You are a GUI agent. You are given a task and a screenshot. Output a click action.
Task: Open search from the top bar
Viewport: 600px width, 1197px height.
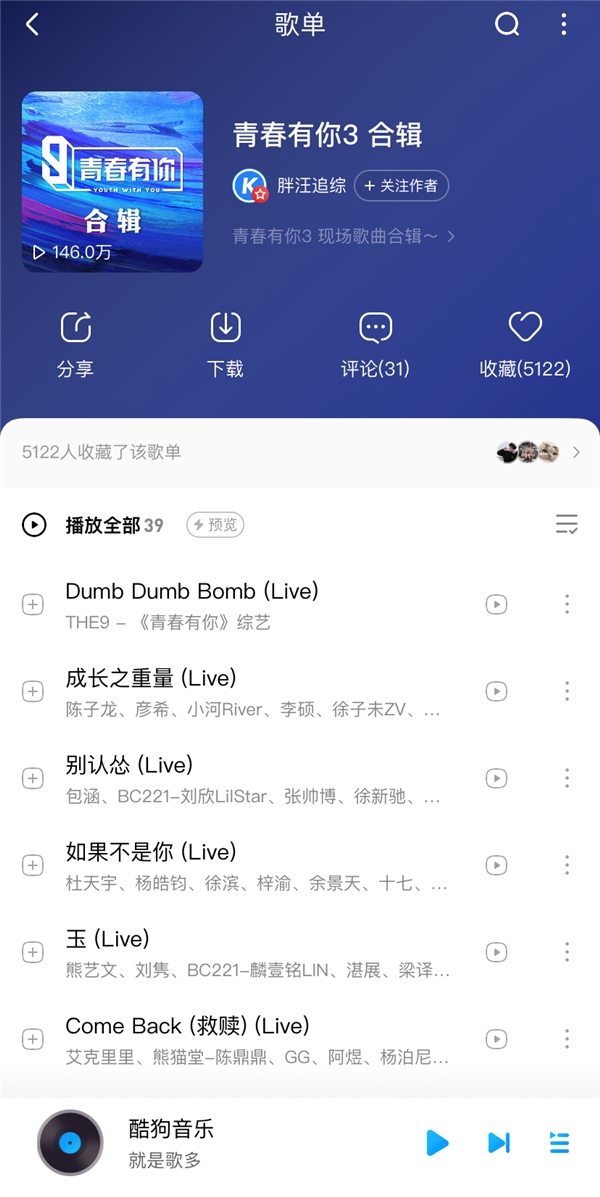click(507, 25)
